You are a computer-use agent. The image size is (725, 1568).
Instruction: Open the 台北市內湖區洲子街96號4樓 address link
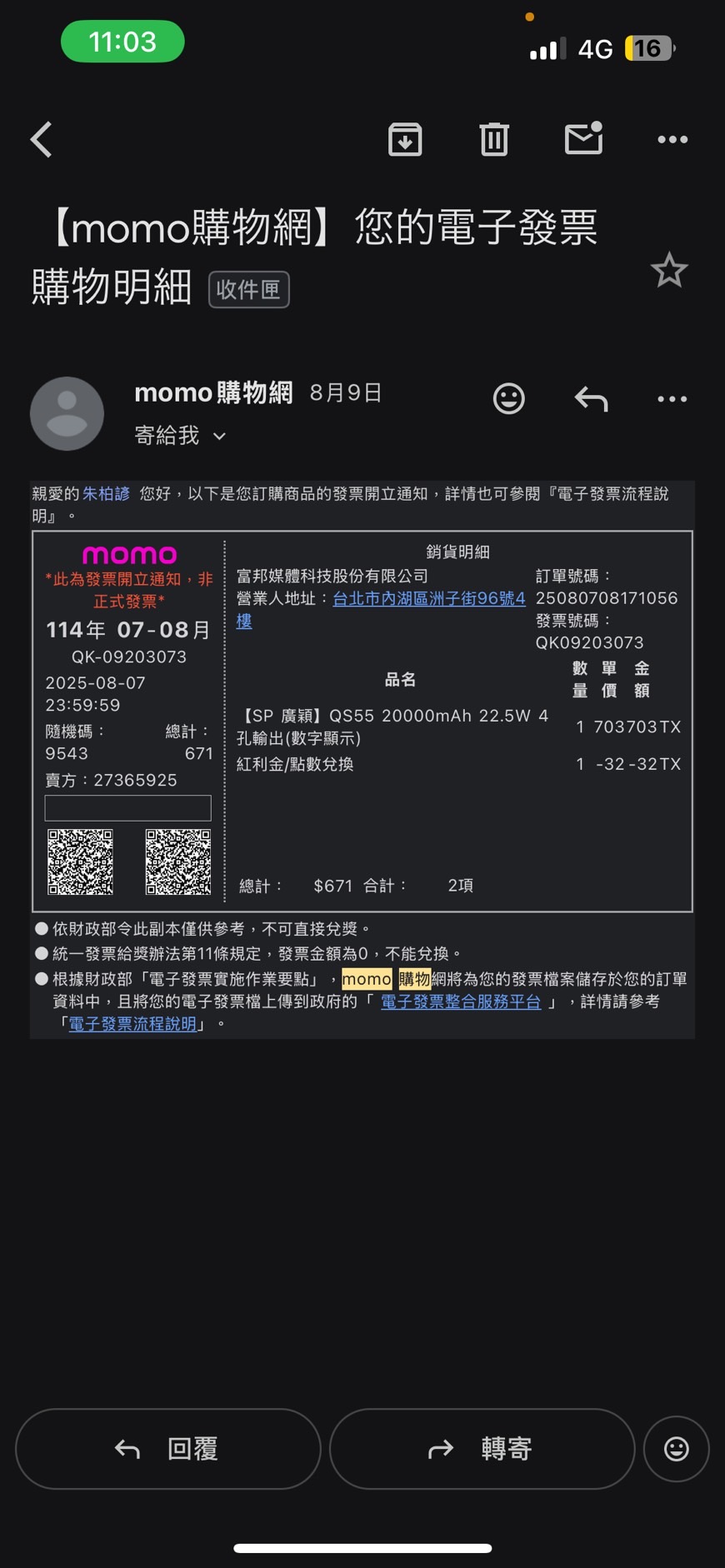click(x=428, y=599)
